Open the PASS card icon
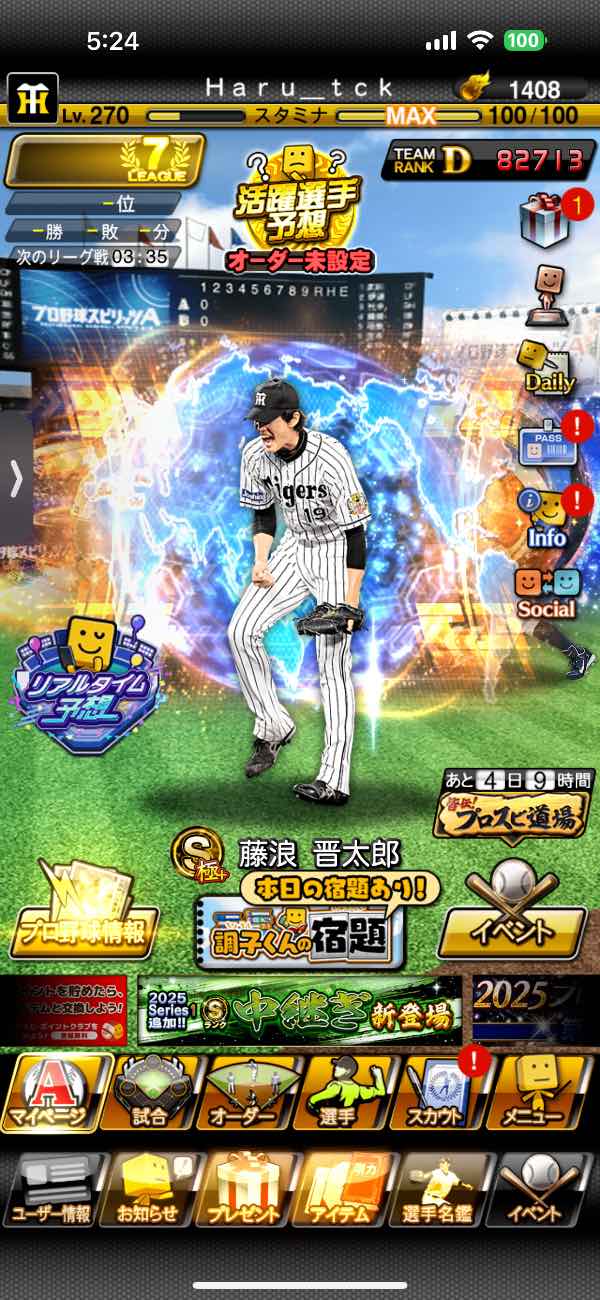This screenshot has width=600, height=1300. (x=547, y=441)
